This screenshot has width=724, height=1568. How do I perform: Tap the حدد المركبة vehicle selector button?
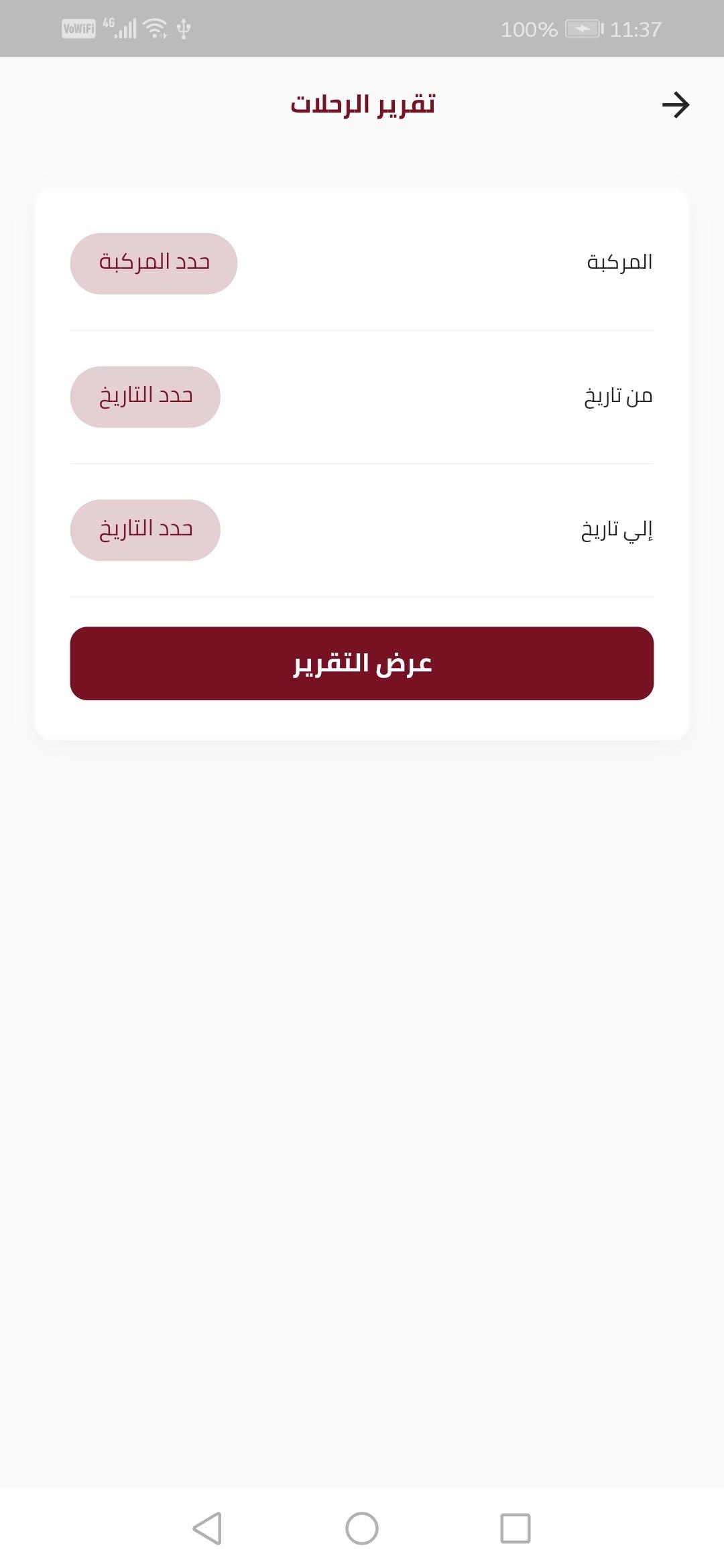click(x=154, y=263)
